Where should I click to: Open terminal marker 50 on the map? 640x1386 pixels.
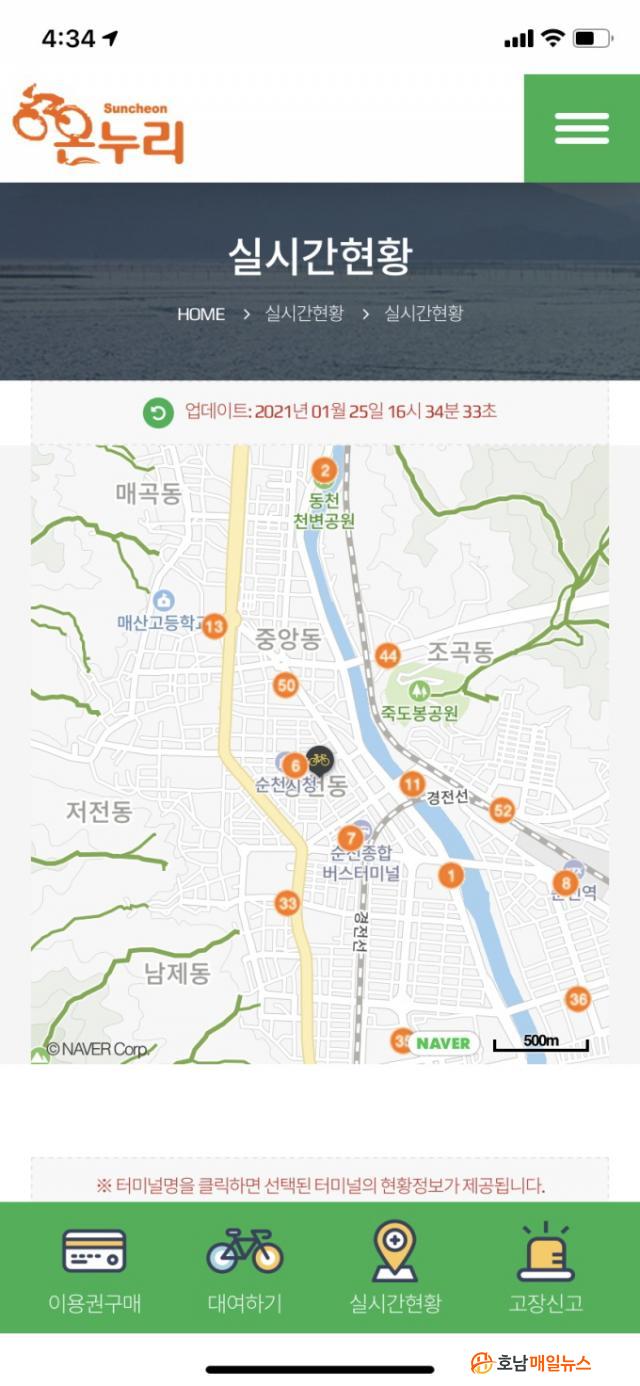(x=286, y=685)
